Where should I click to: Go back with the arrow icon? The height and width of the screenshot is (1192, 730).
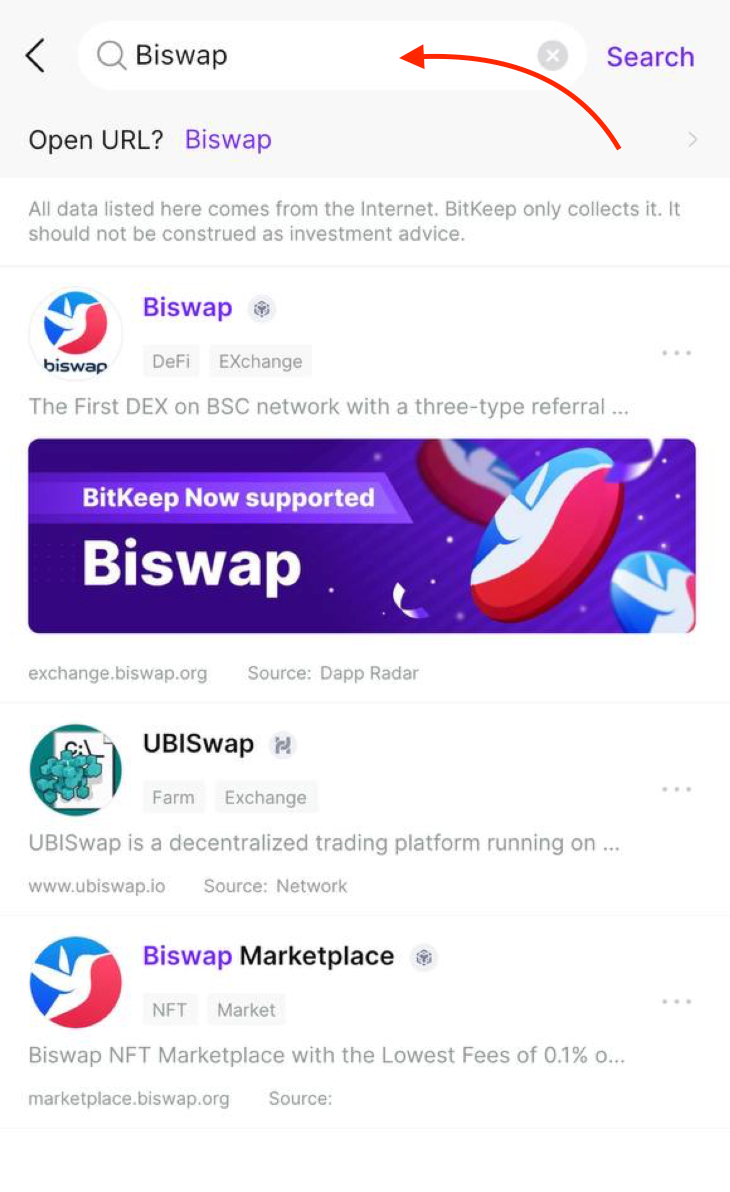35,55
